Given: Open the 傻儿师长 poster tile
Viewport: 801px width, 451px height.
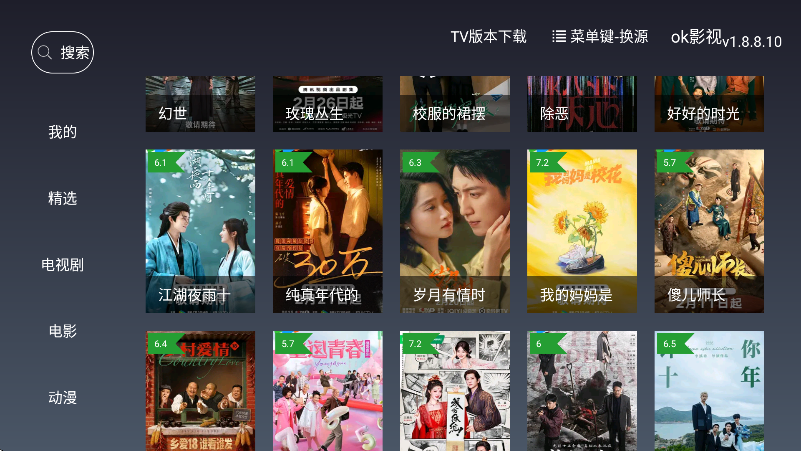Looking at the screenshot, I should tap(709, 231).
